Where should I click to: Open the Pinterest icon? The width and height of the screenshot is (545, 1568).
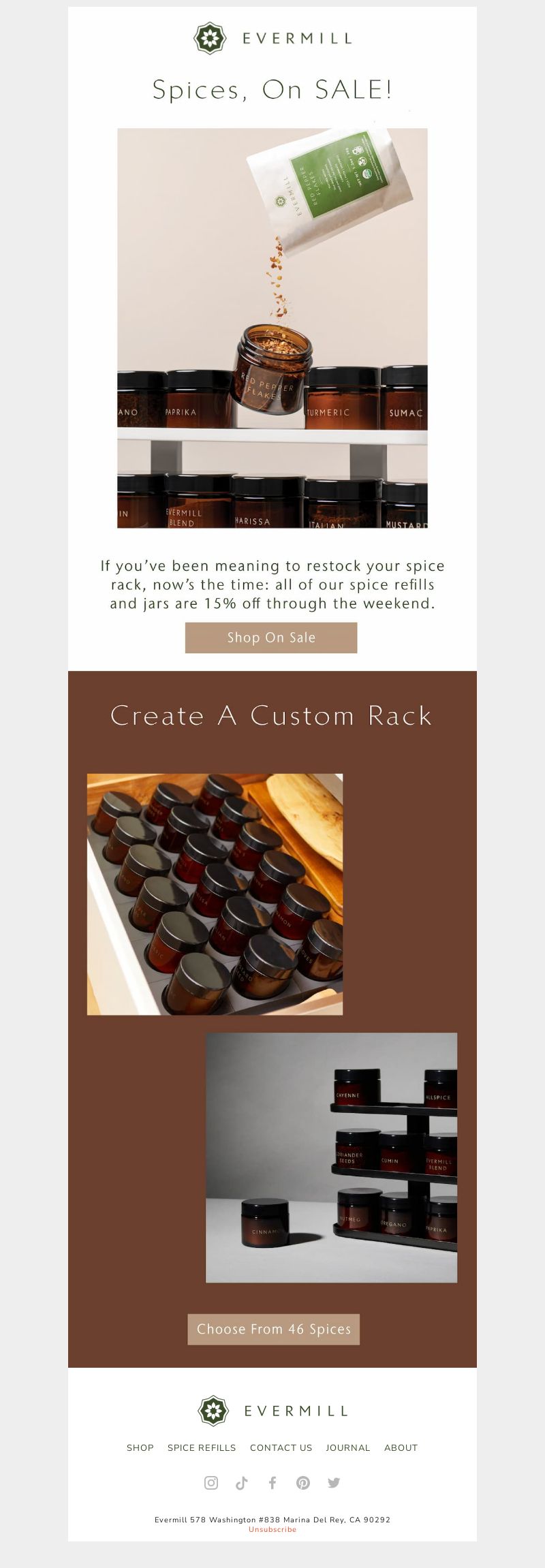303,1483
